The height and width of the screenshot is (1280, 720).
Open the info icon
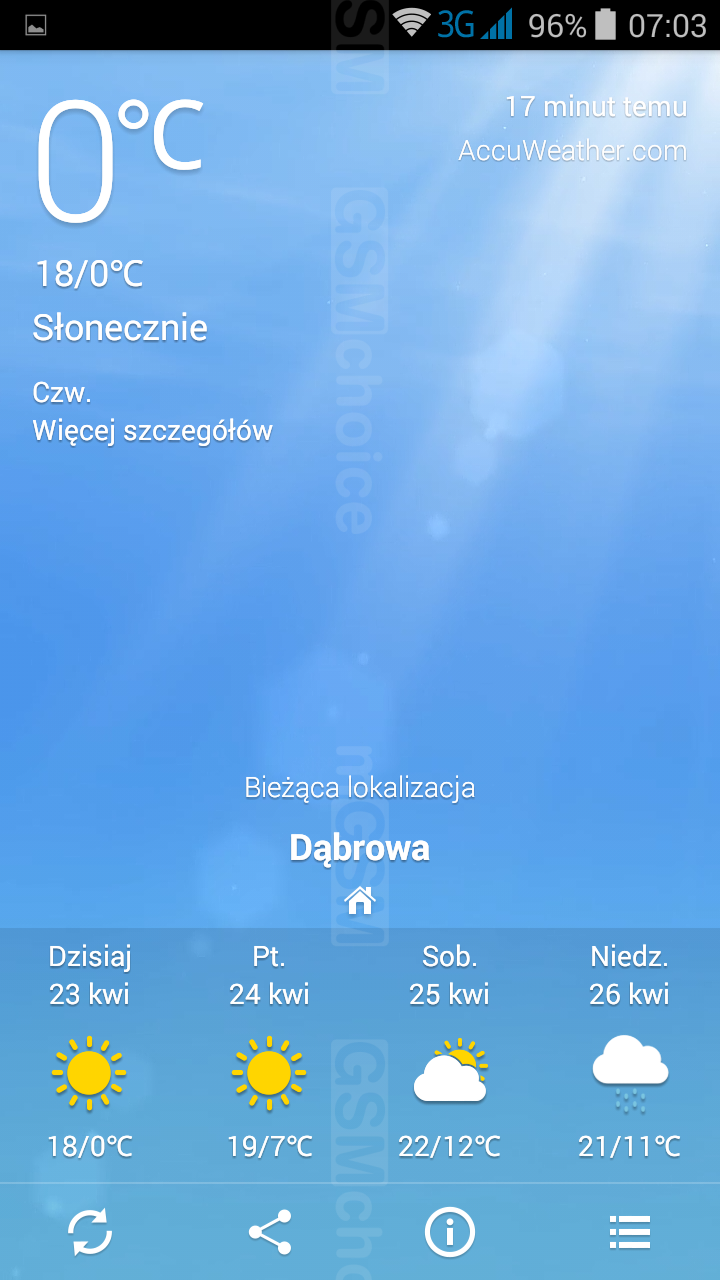[x=450, y=1232]
